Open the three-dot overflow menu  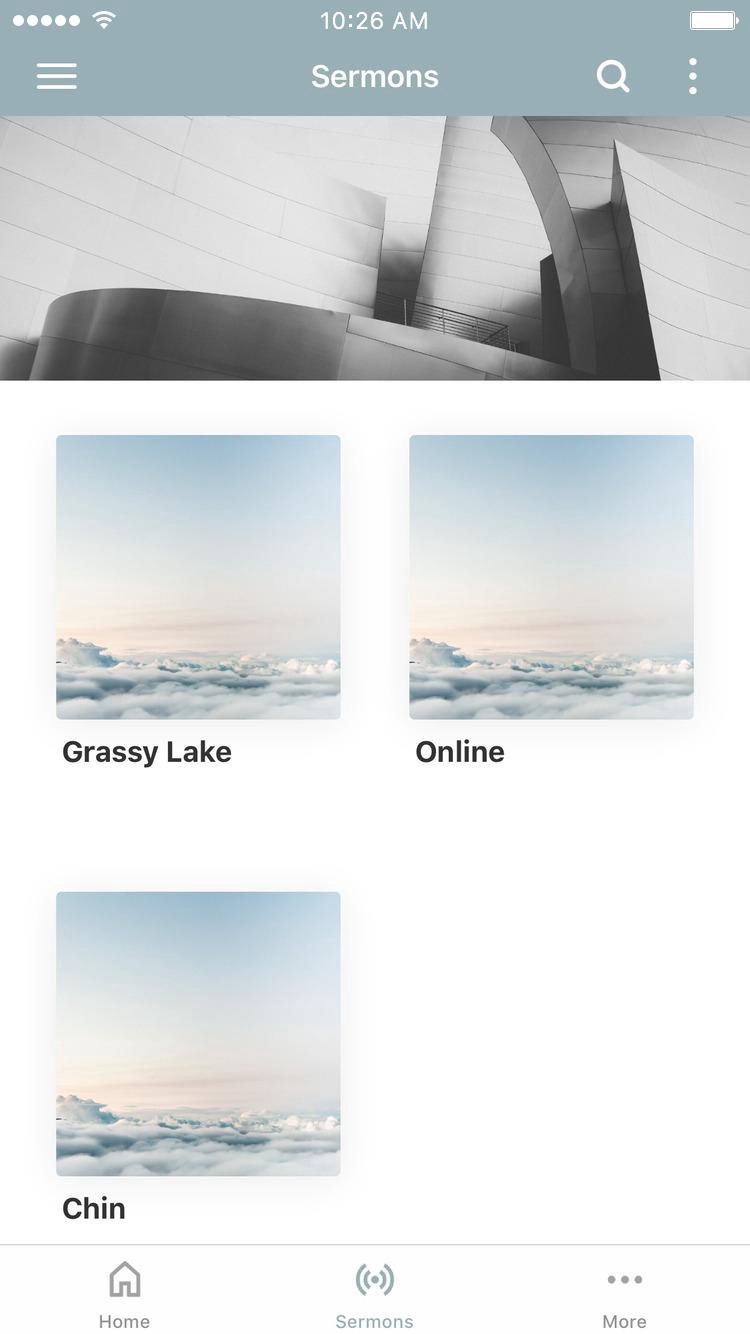tap(692, 76)
